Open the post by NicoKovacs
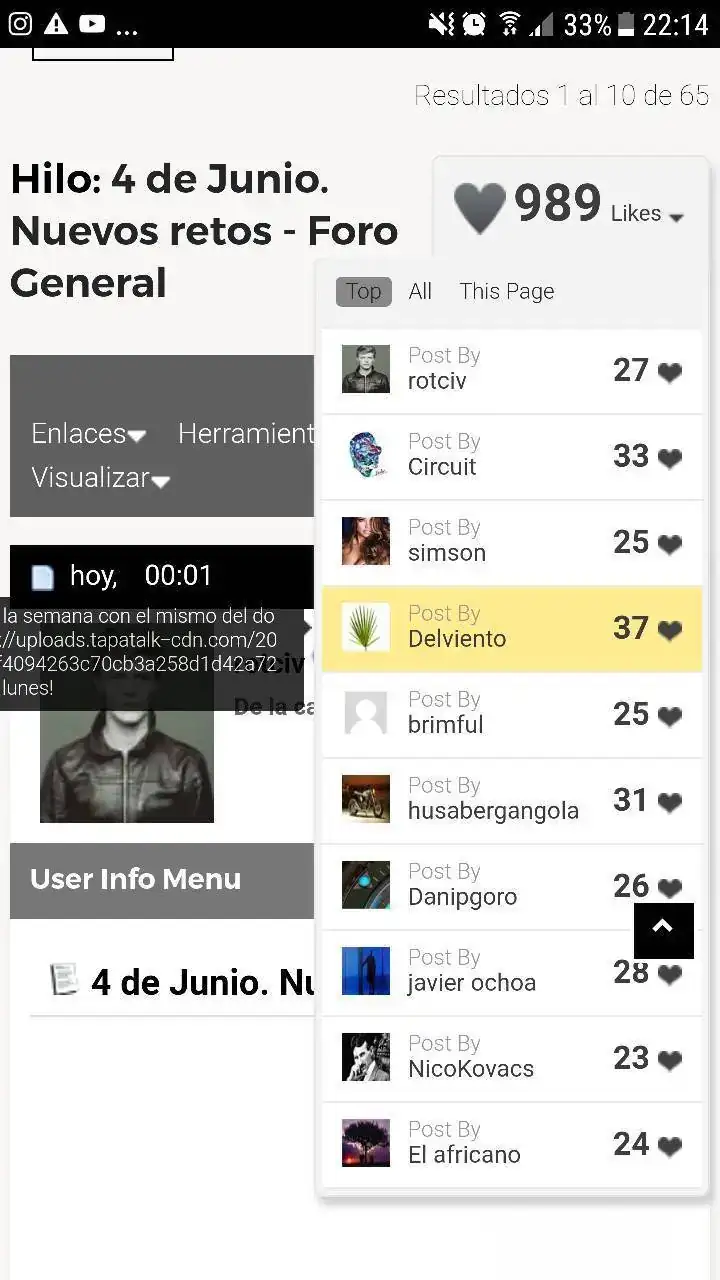 510,1058
